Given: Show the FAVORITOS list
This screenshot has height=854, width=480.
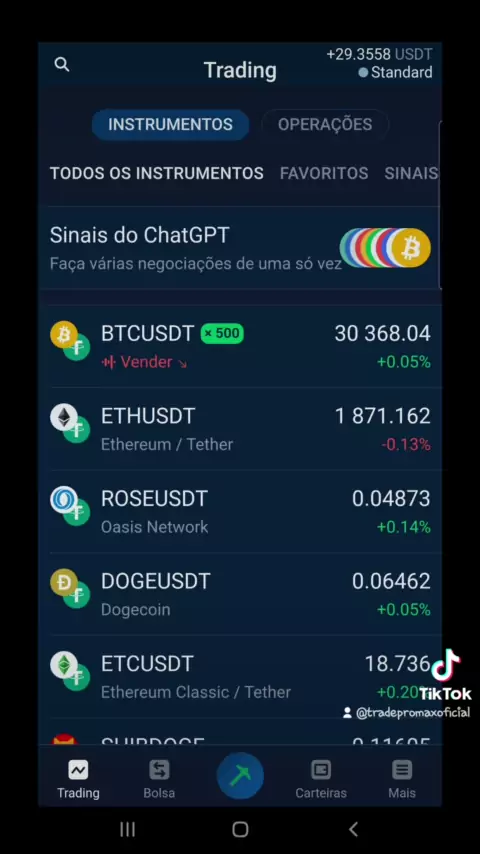Looking at the screenshot, I should pyautogui.click(x=324, y=173).
